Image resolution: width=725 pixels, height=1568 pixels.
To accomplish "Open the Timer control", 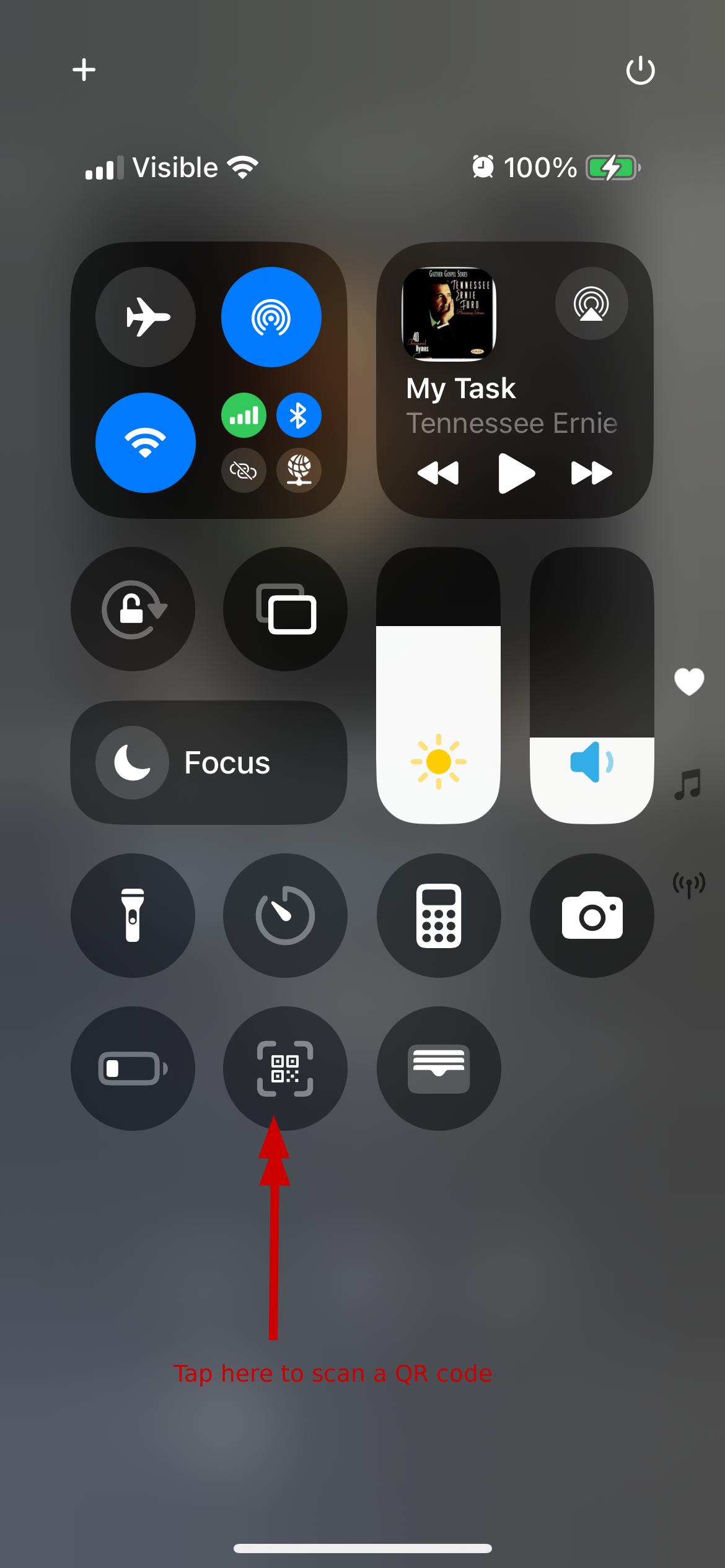I will click(x=284, y=916).
